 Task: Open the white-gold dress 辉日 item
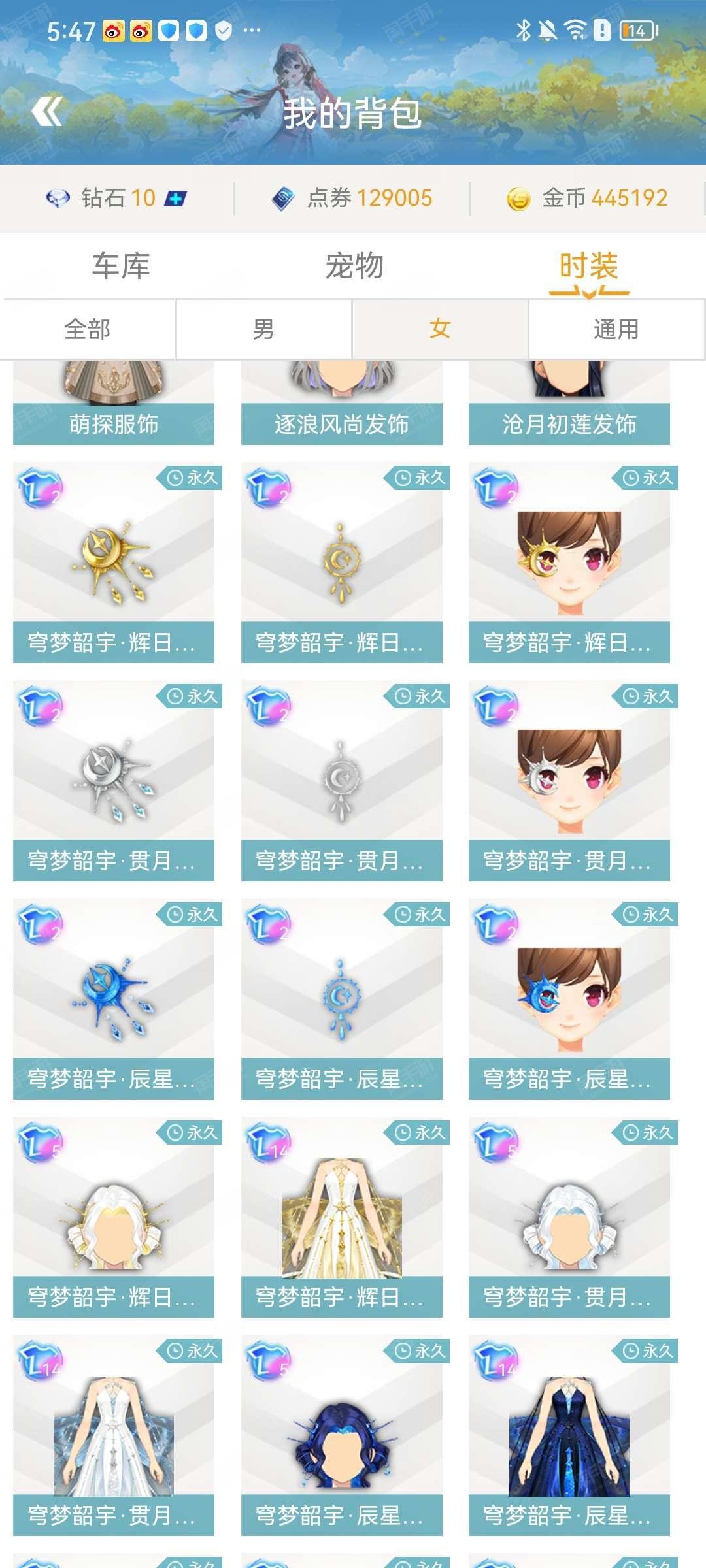click(342, 1217)
